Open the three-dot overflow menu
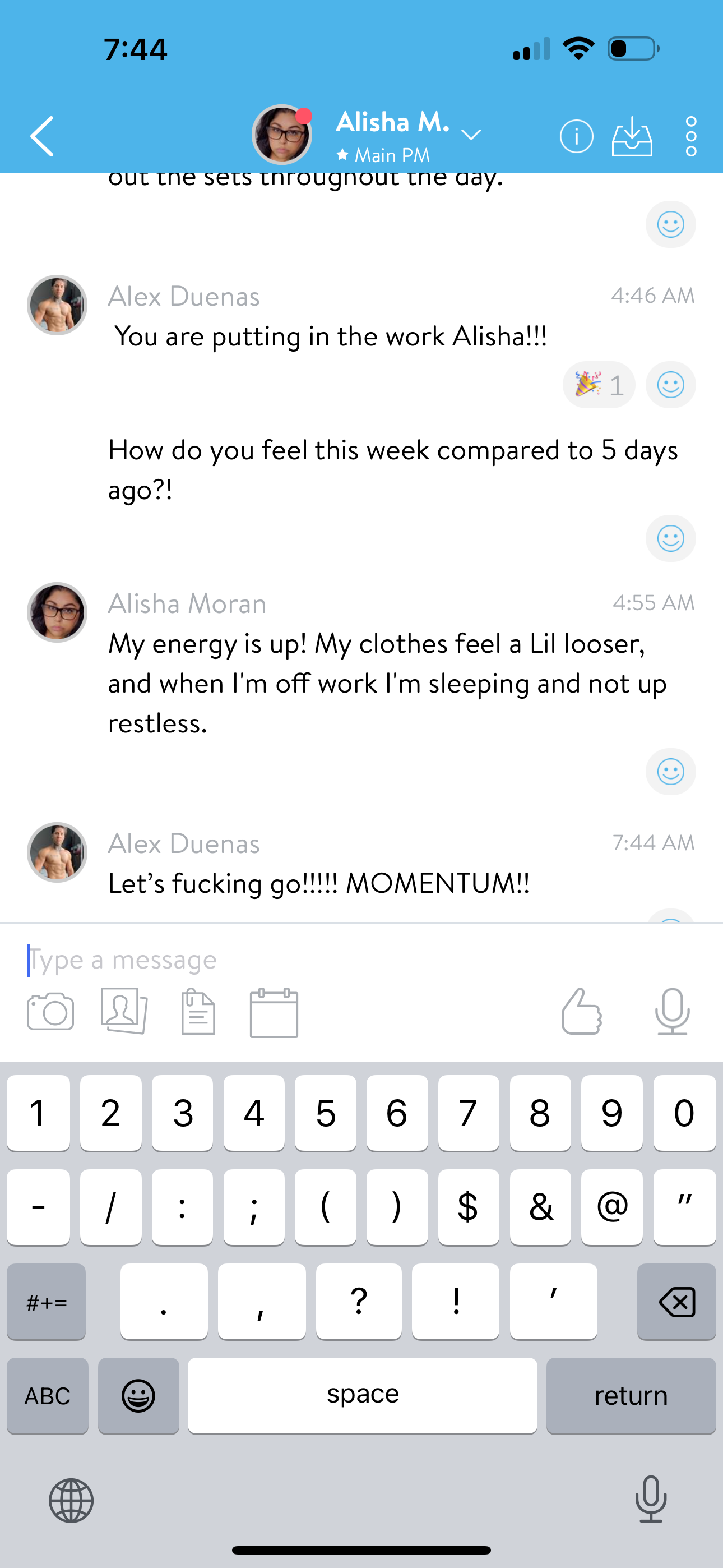The width and height of the screenshot is (723, 1568). pos(690,136)
